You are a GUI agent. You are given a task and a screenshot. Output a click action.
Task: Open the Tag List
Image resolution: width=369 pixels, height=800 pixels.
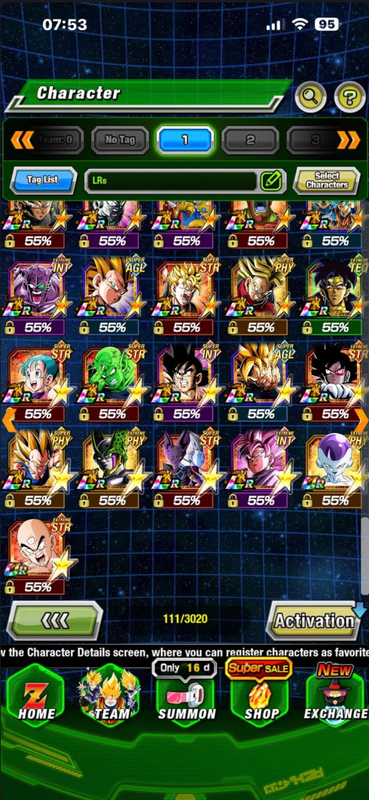43,181
